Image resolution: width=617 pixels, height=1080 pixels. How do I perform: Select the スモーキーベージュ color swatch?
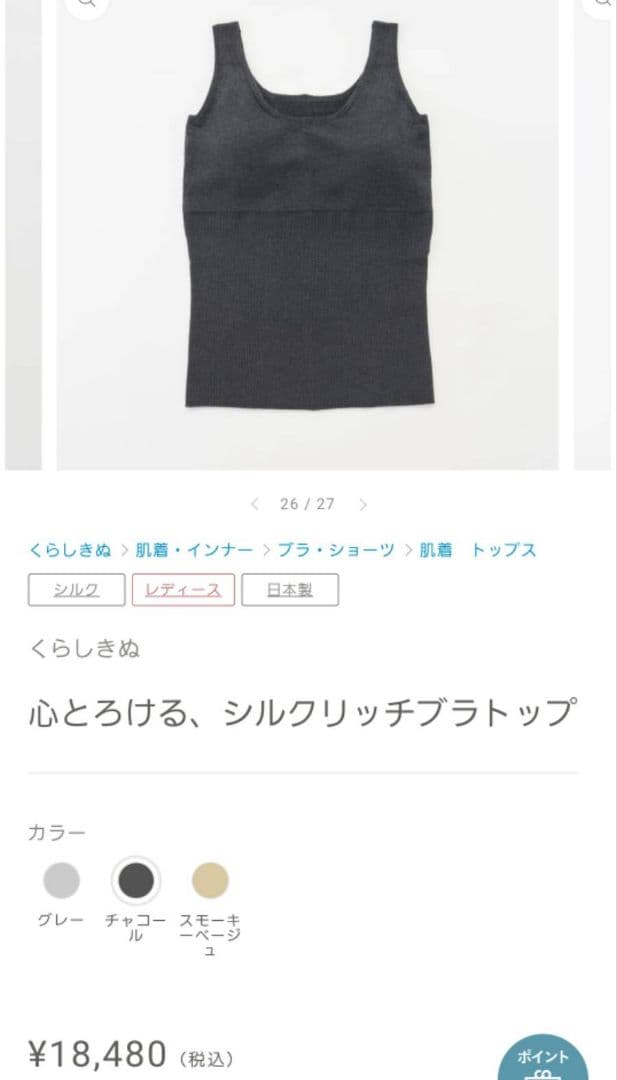tap(210, 880)
